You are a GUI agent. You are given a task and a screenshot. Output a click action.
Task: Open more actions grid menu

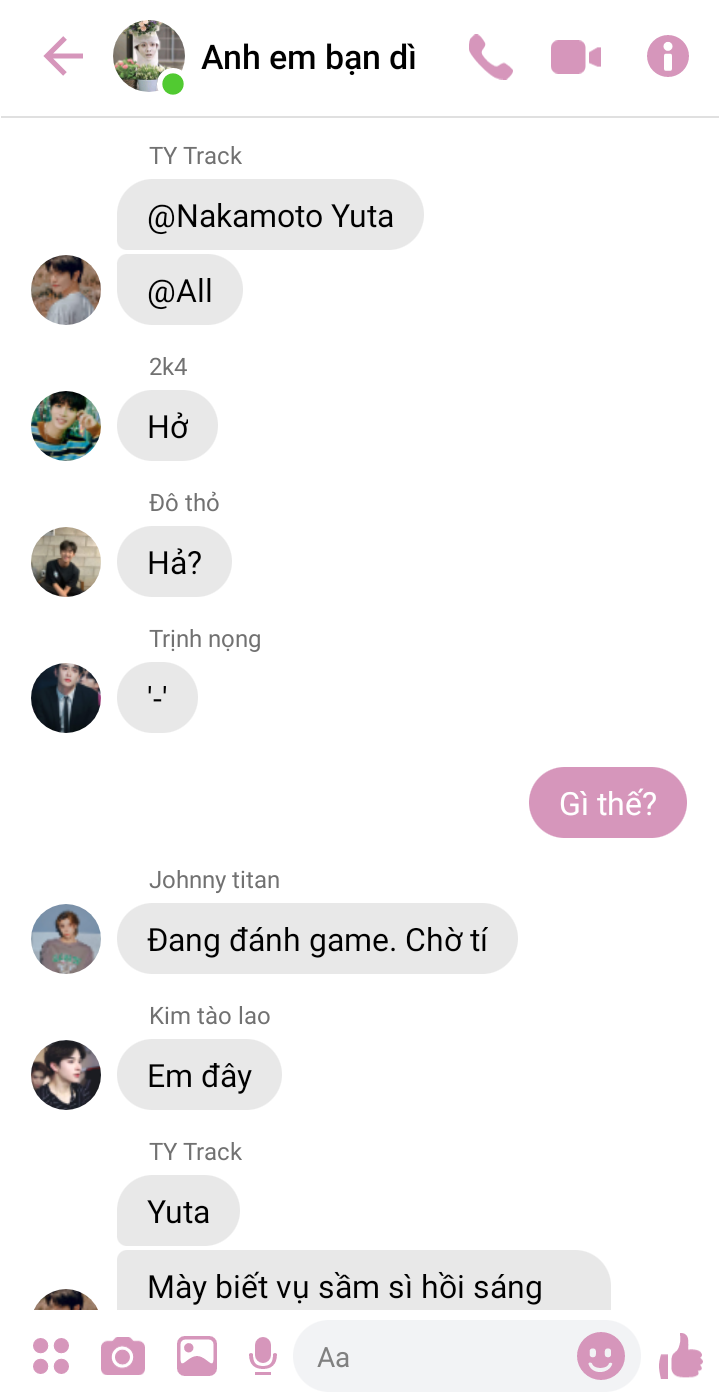click(x=51, y=1356)
